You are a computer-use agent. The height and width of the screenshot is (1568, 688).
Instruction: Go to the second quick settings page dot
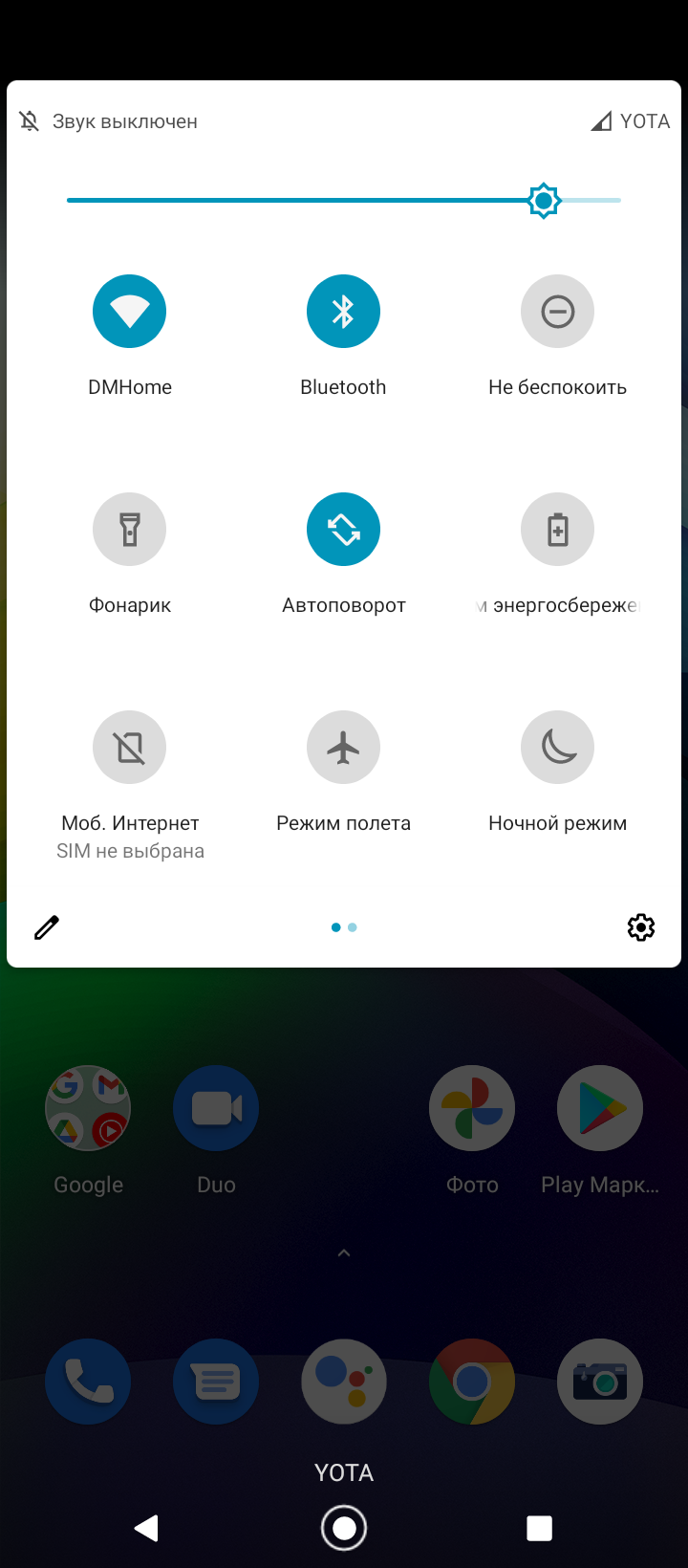click(x=353, y=927)
